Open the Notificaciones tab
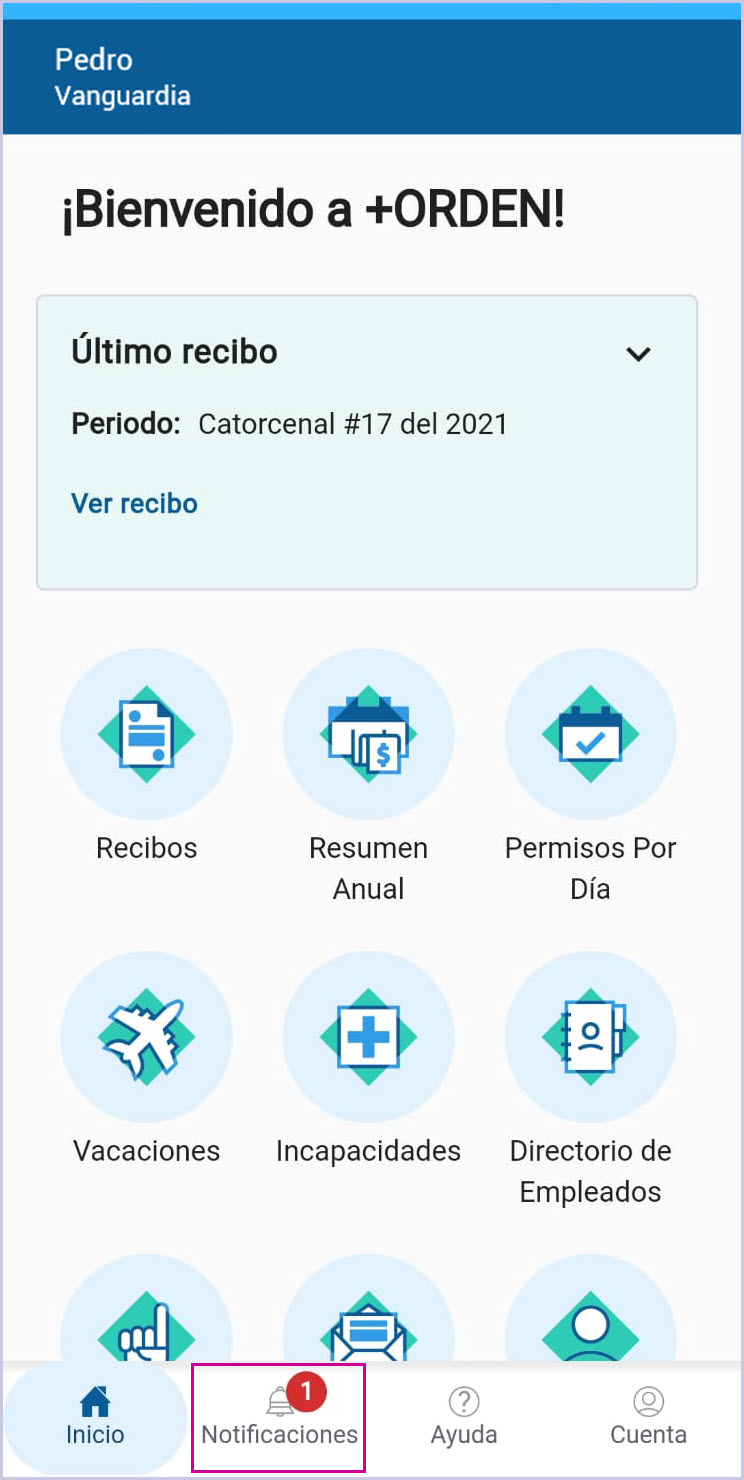 click(x=279, y=1417)
